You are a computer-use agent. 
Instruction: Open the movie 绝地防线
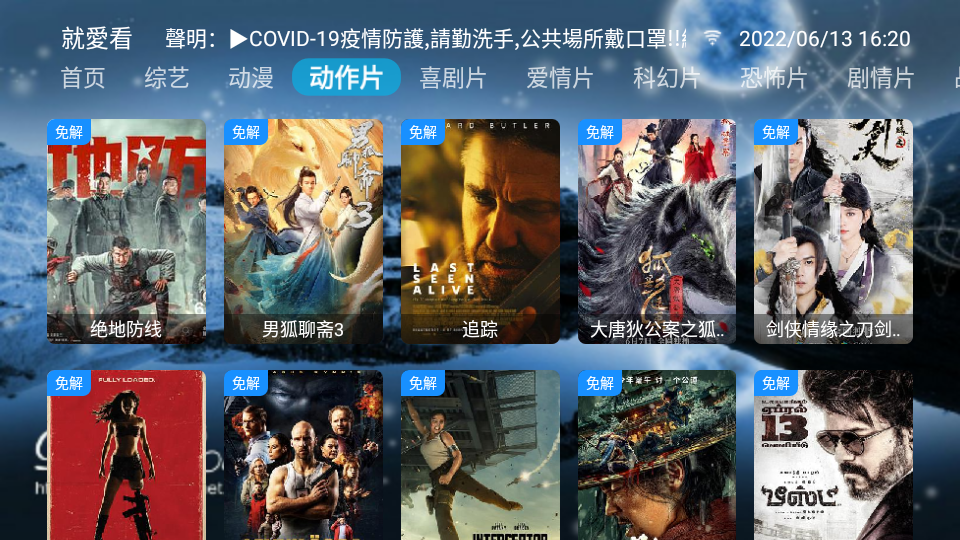tap(126, 231)
